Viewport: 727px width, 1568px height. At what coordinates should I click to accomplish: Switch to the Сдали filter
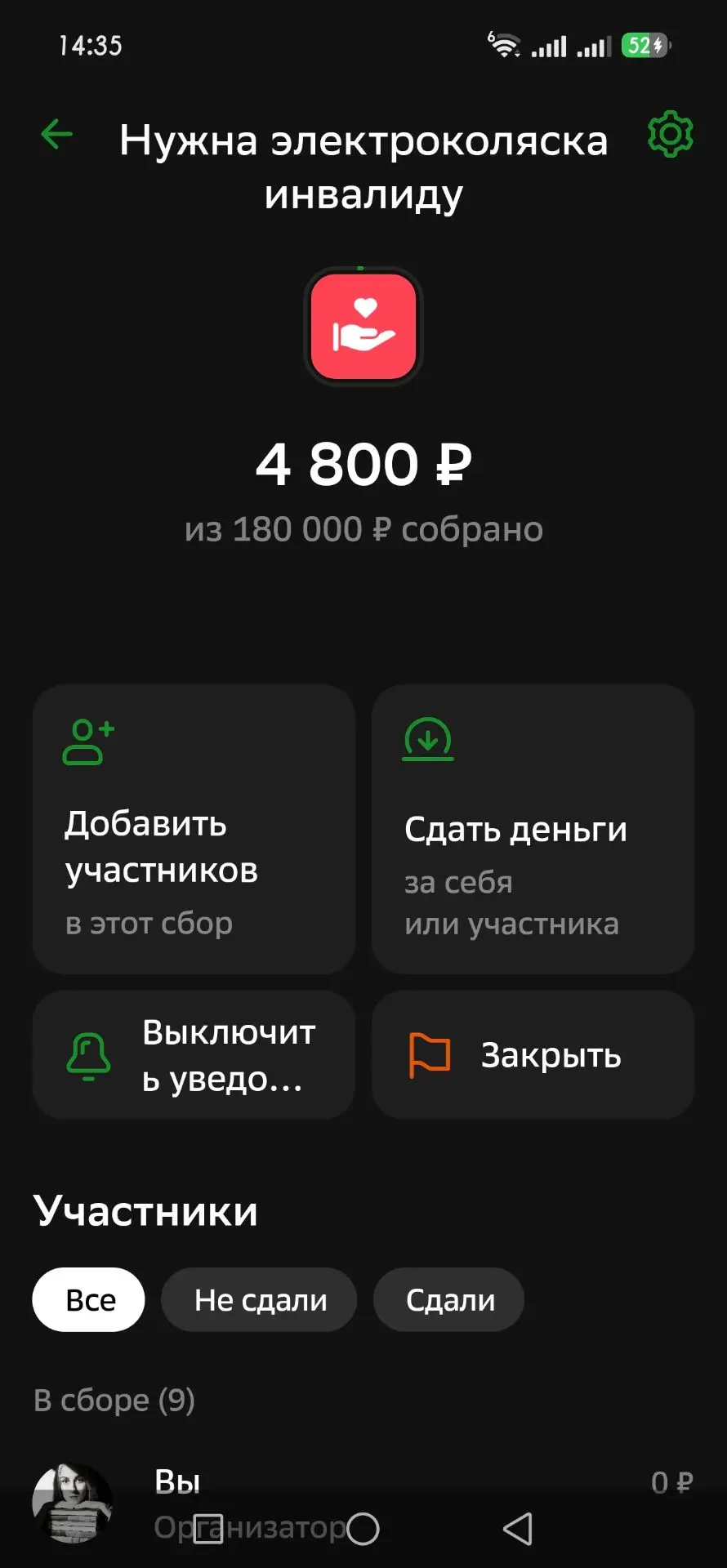click(x=448, y=1299)
